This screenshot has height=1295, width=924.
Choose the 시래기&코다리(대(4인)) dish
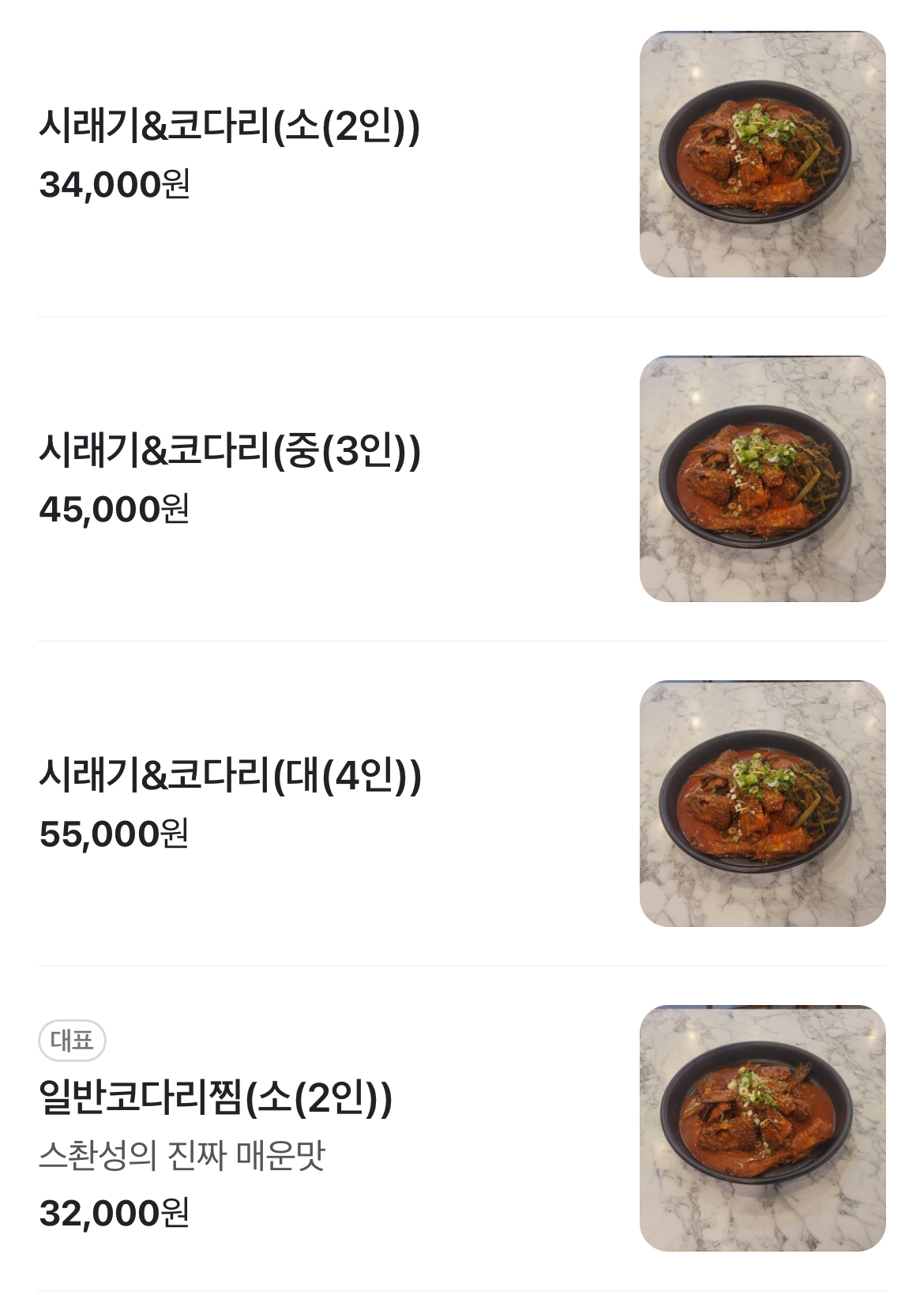pos(230,776)
